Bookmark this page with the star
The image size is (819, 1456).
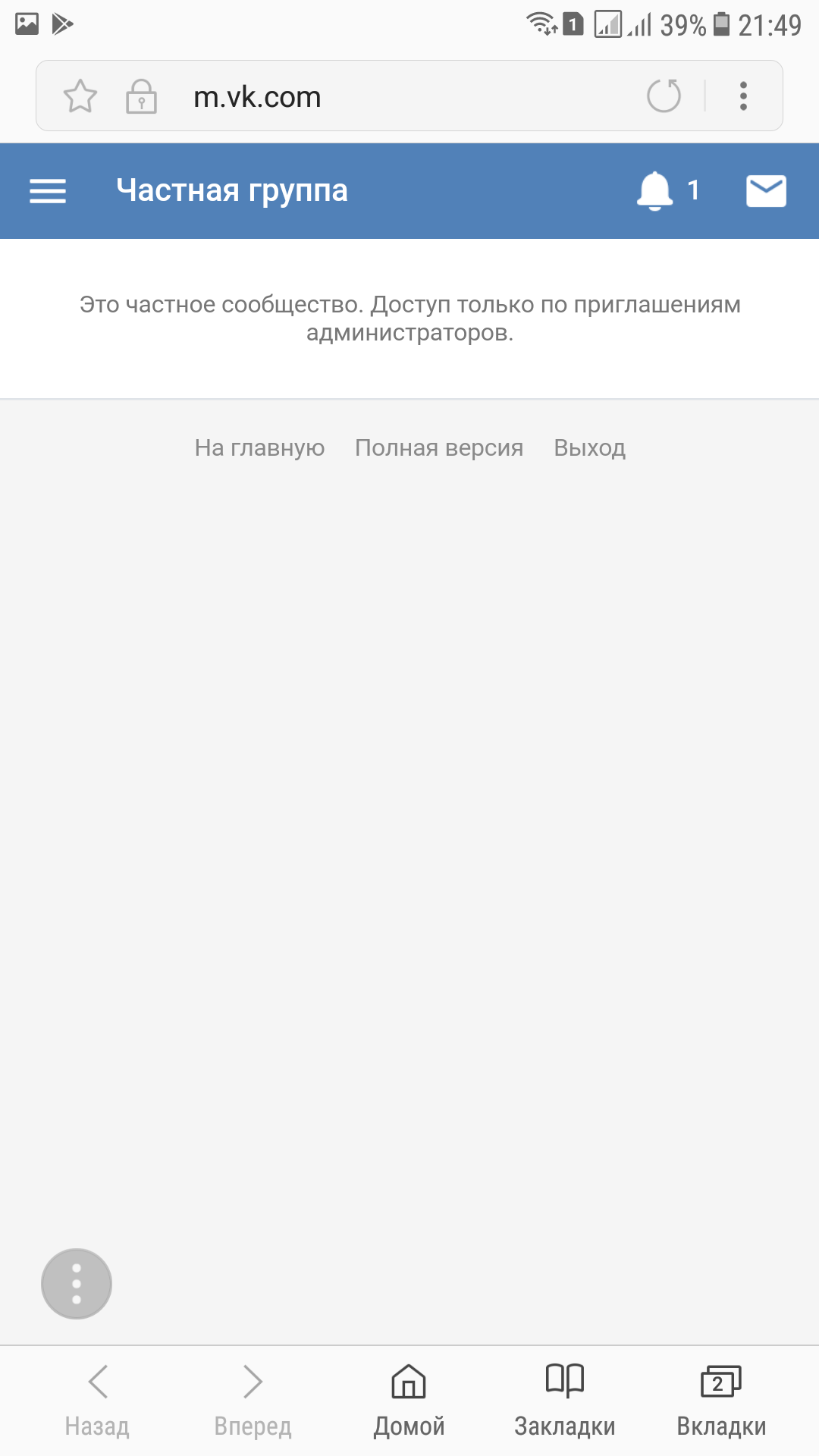point(80,96)
